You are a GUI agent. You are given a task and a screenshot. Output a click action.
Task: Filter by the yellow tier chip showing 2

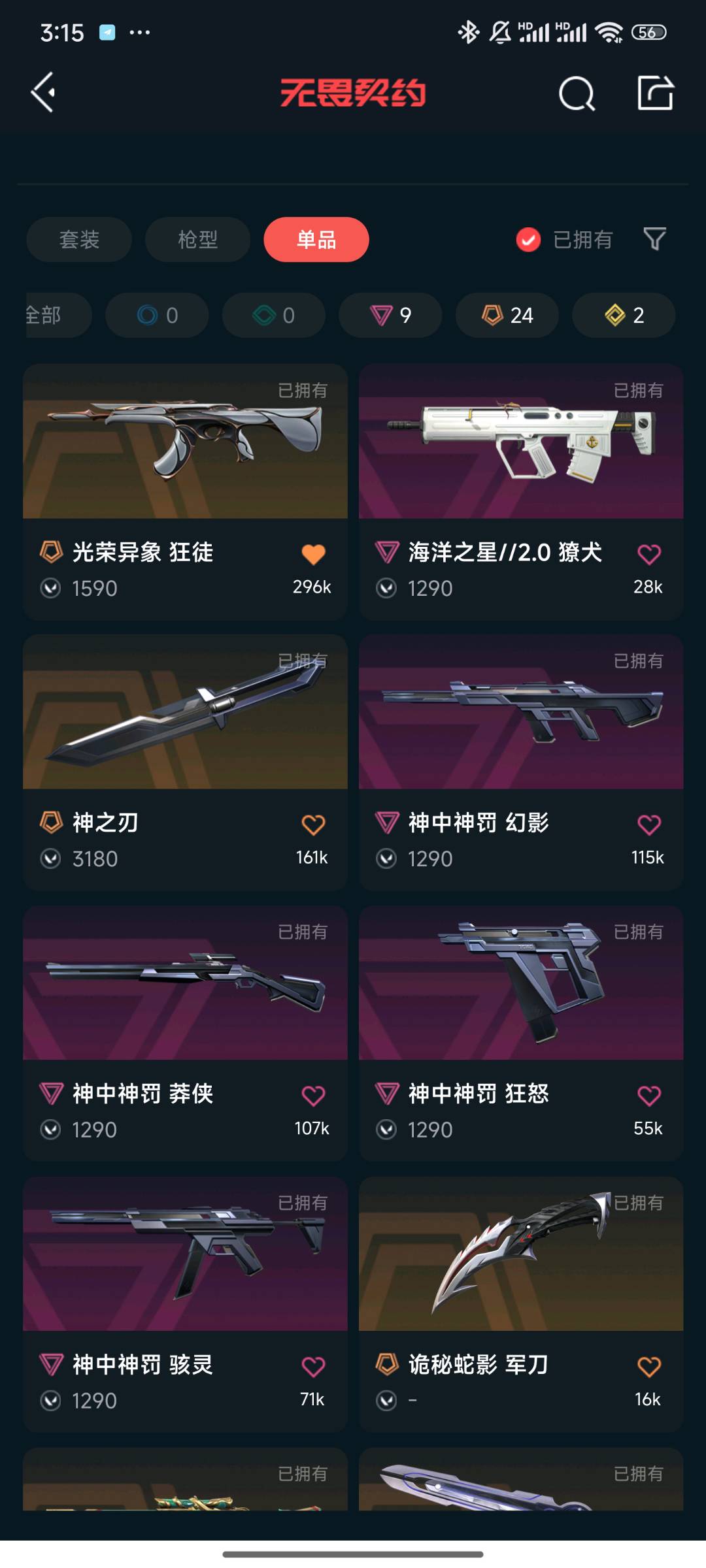(624, 316)
